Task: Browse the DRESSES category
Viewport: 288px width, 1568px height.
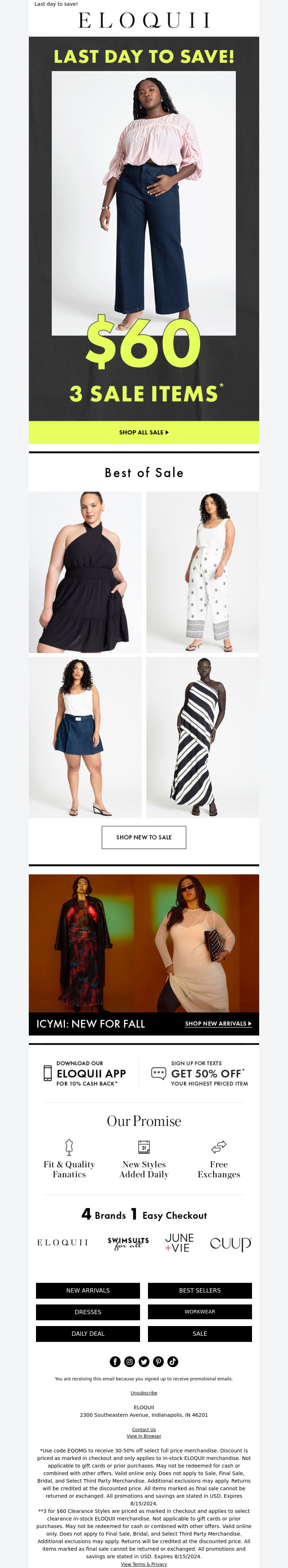Action: [x=88, y=1312]
